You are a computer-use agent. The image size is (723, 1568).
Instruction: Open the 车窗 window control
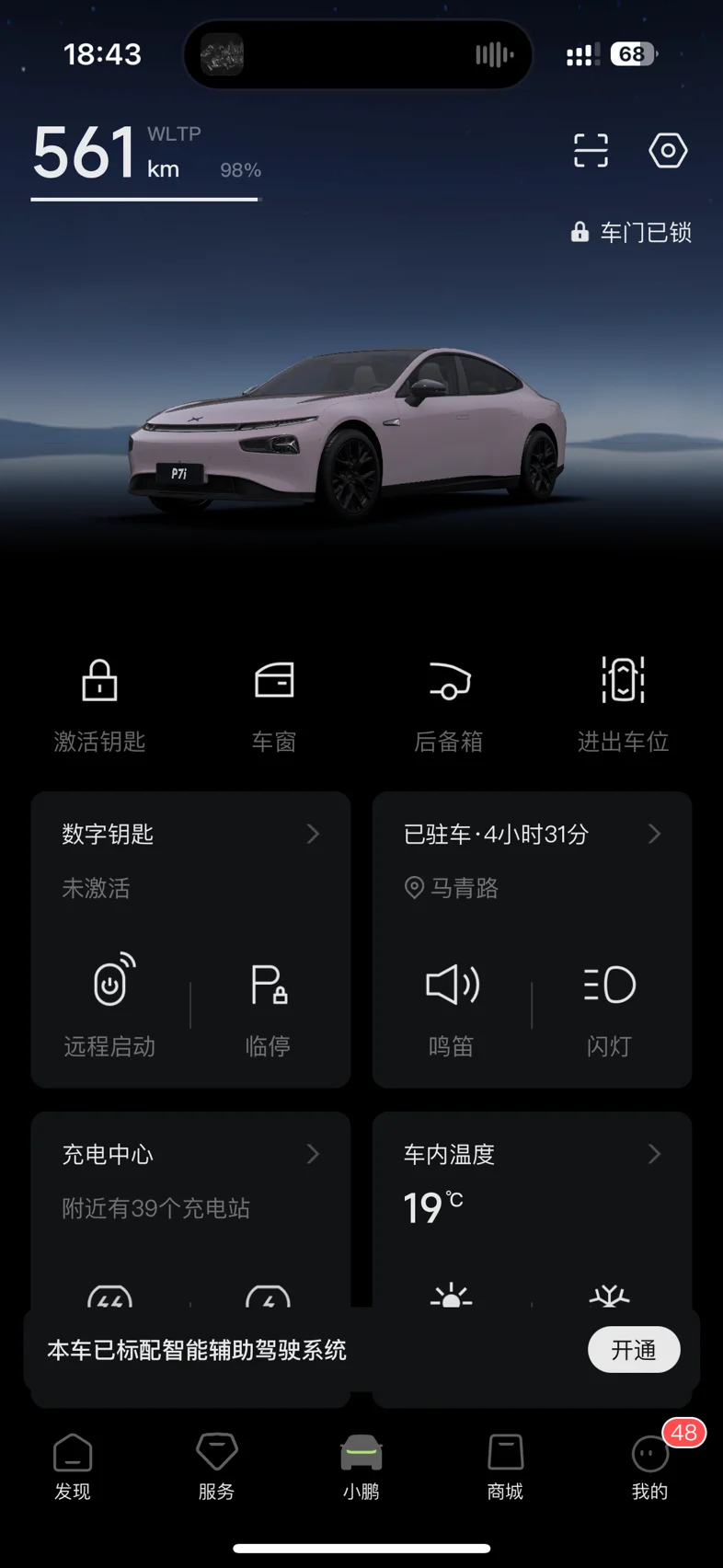pos(274,706)
